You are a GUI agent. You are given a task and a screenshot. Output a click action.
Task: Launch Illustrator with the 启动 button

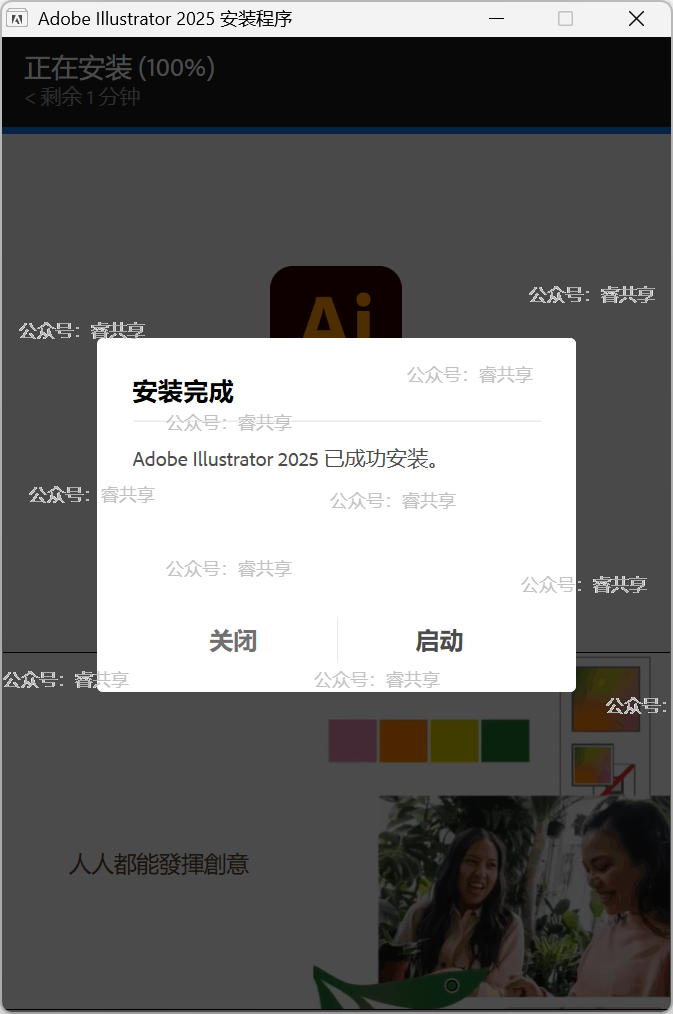[439, 641]
